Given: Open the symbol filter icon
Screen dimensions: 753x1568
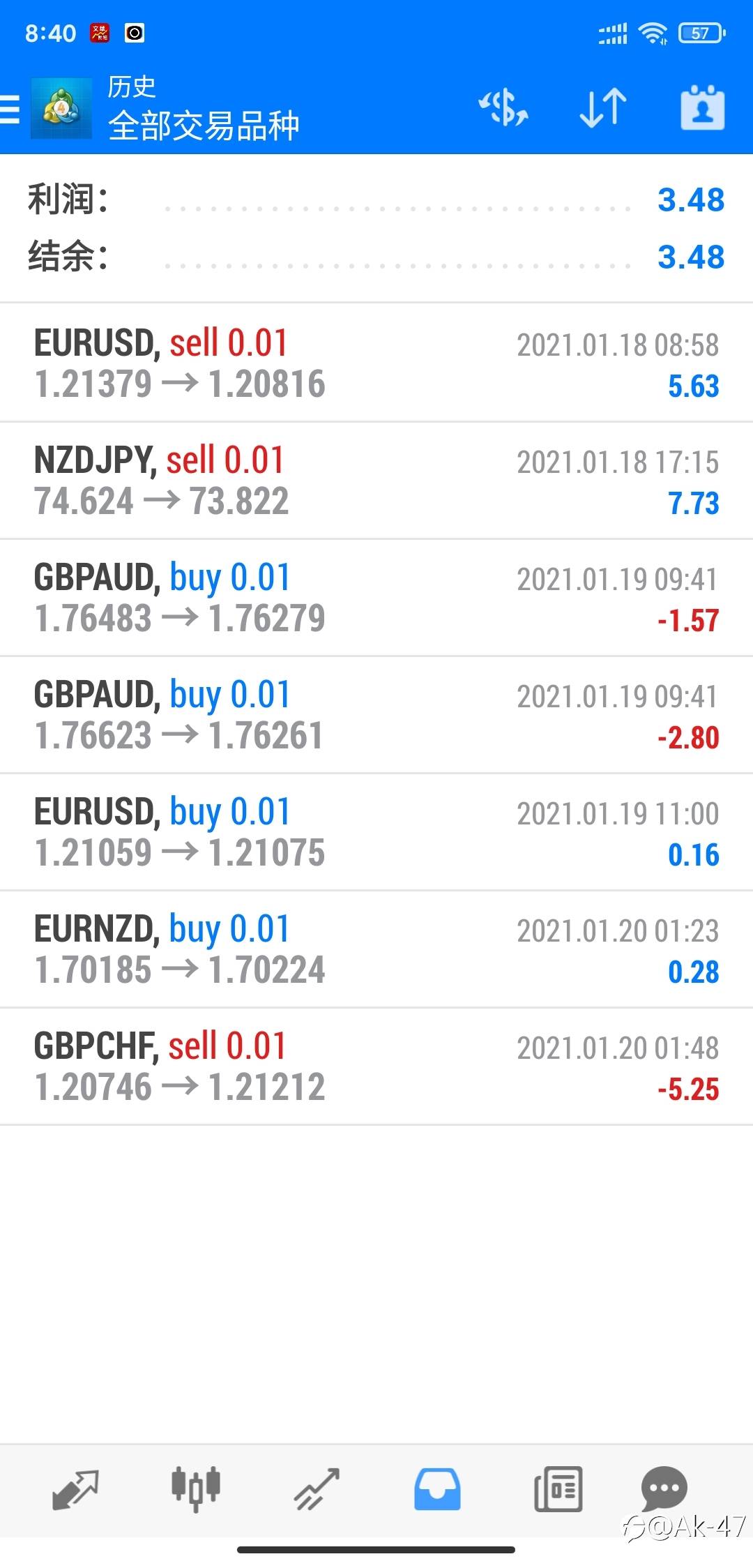Looking at the screenshot, I should (x=503, y=108).
